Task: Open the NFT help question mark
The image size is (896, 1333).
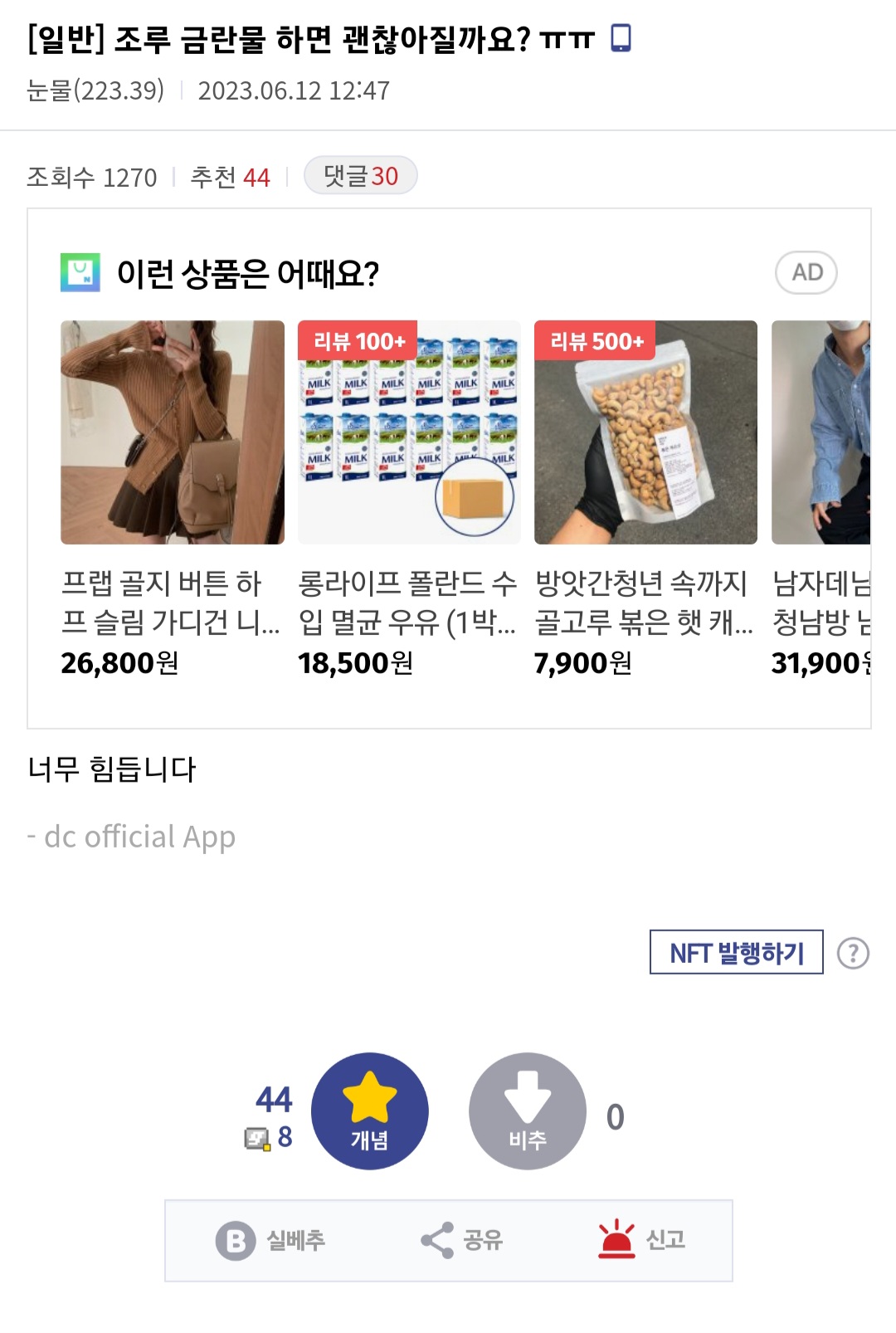Action: click(853, 953)
